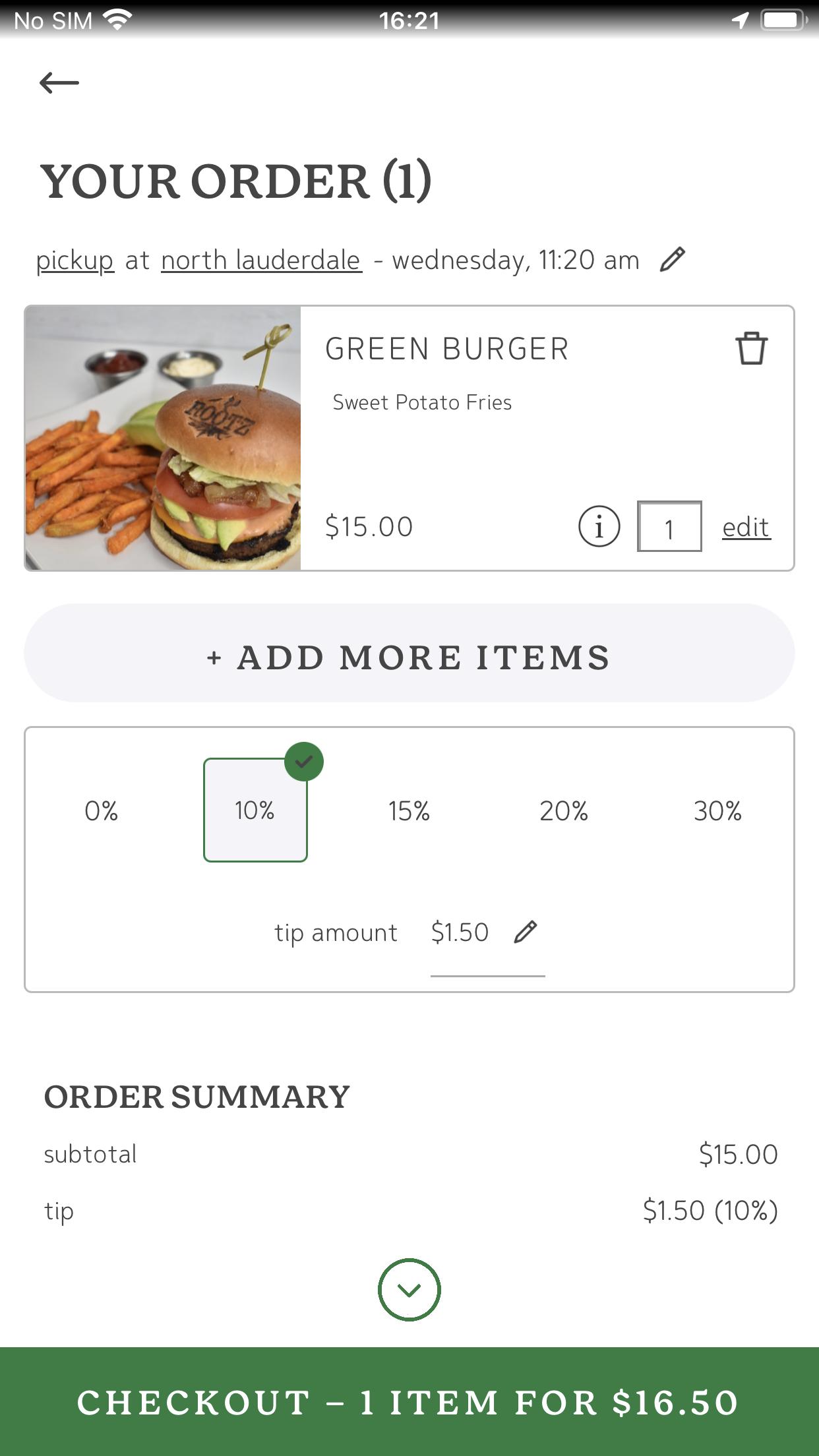819x1456 pixels.
Task: Edit the custom tip amount field
Action: (487, 934)
